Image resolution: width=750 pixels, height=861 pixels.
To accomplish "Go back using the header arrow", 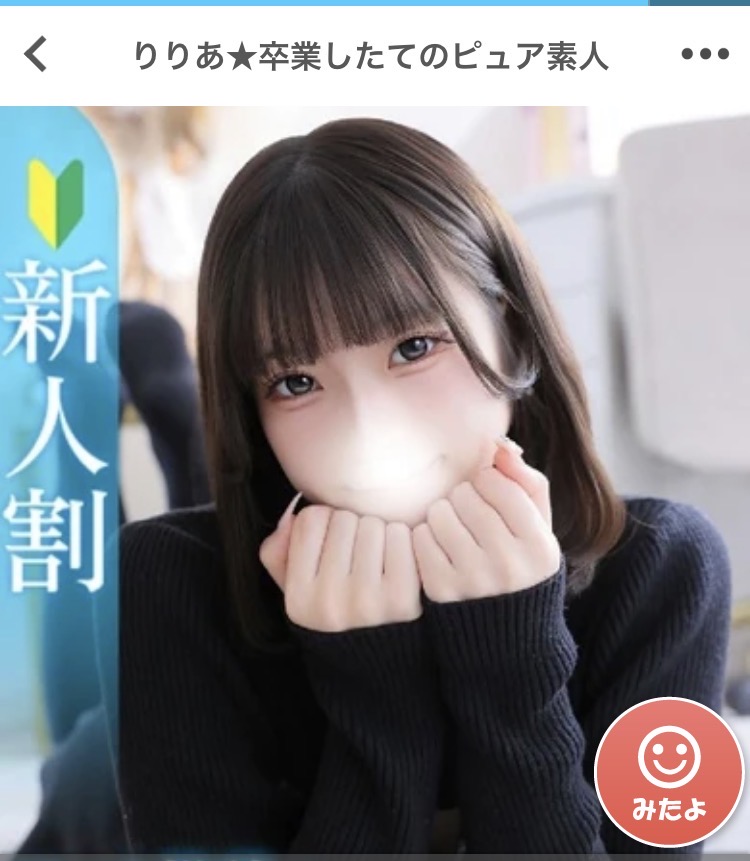I will [36, 54].
